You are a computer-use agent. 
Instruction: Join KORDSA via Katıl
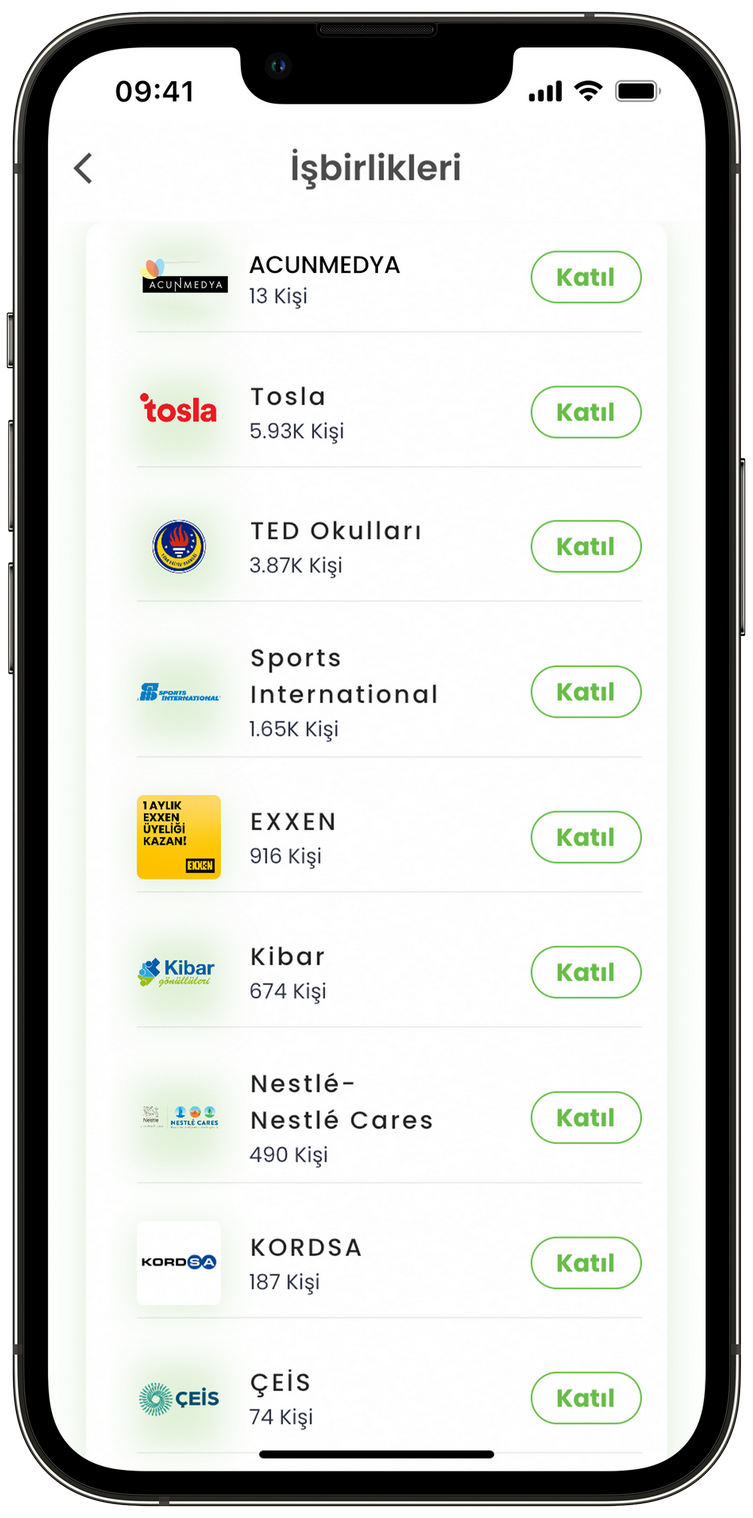pyautogui.click(x=585, y=1263)
